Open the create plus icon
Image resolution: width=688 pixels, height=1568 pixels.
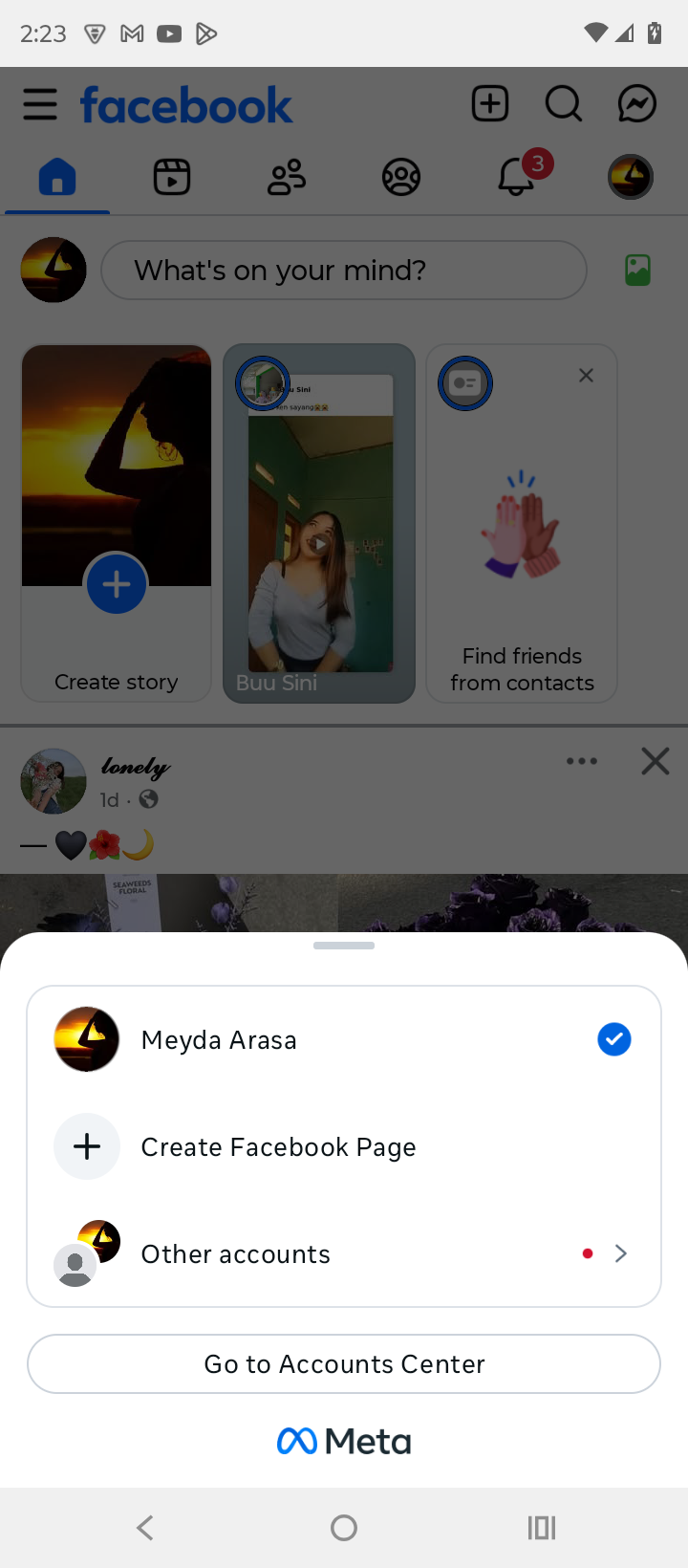490,103
